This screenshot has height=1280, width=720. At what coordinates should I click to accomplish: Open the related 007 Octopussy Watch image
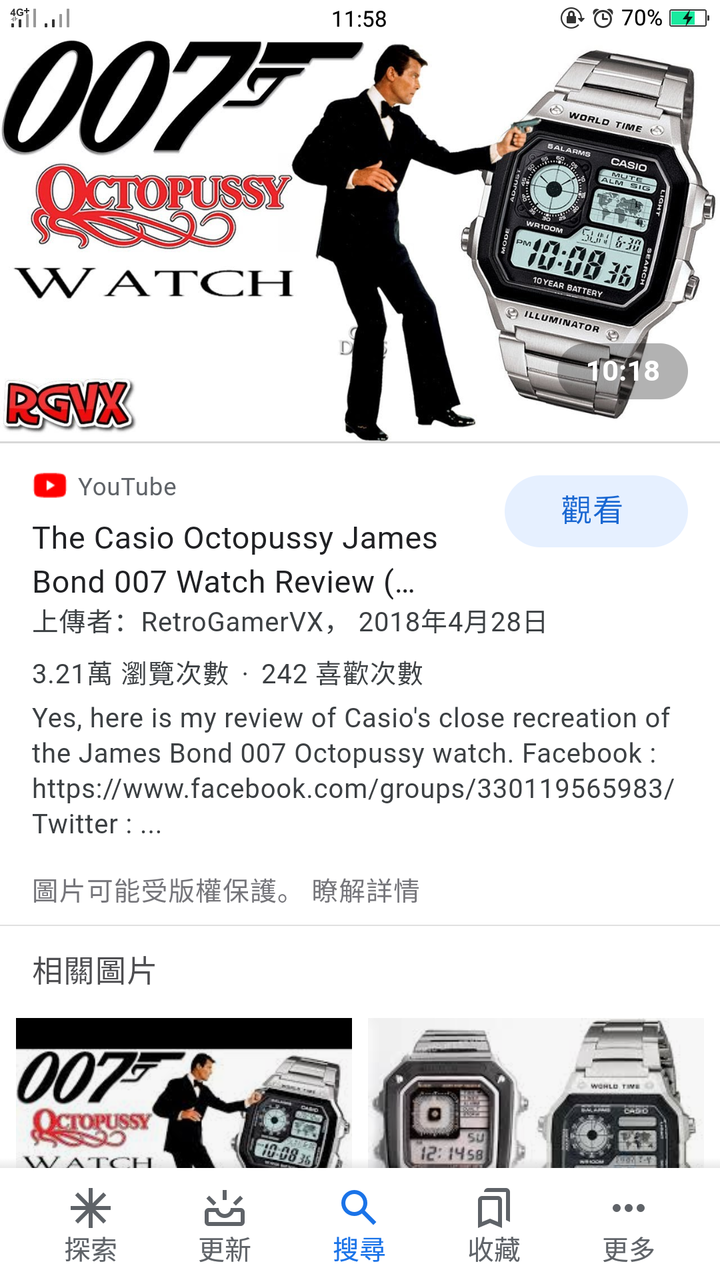pos(184,1095)
